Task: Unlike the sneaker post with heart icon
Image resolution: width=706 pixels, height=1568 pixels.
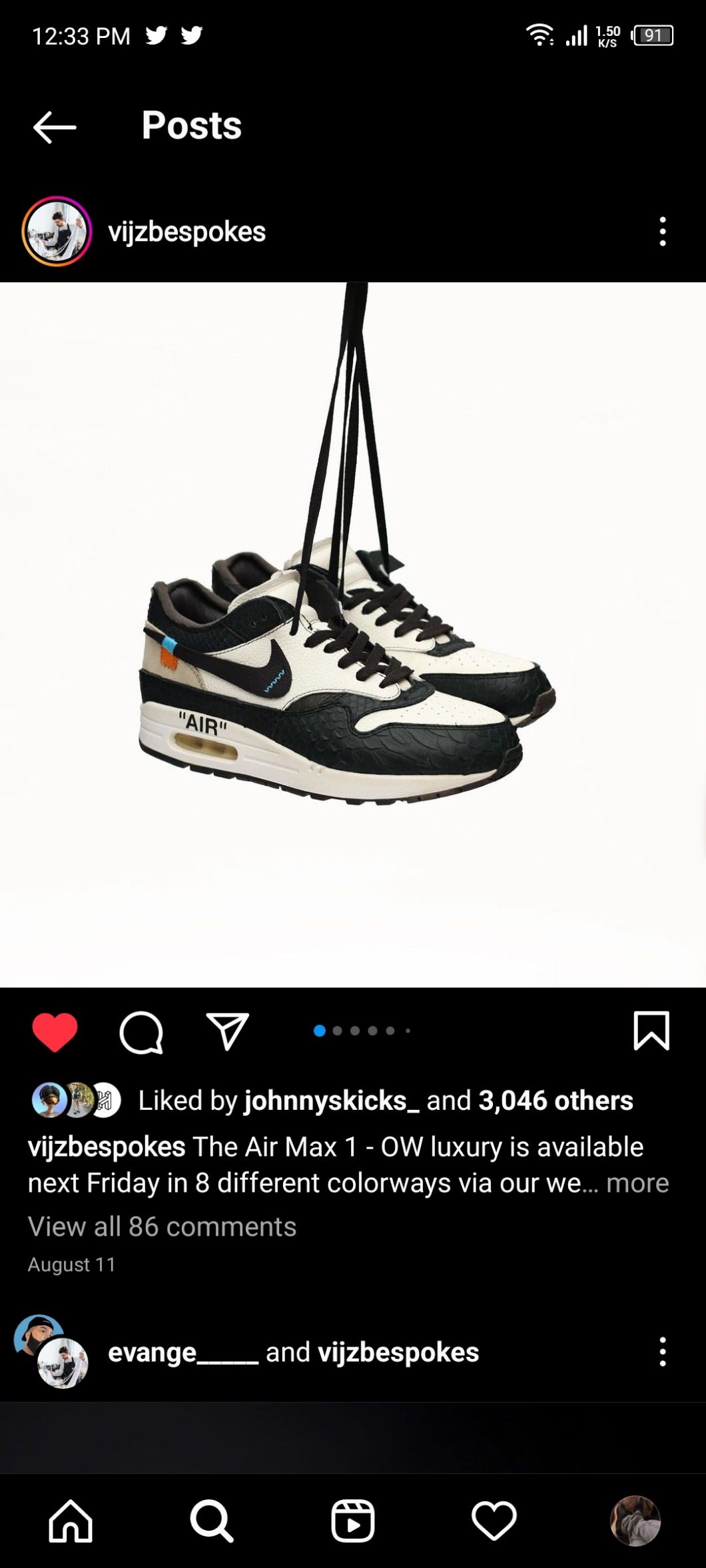Action: 55,1032
